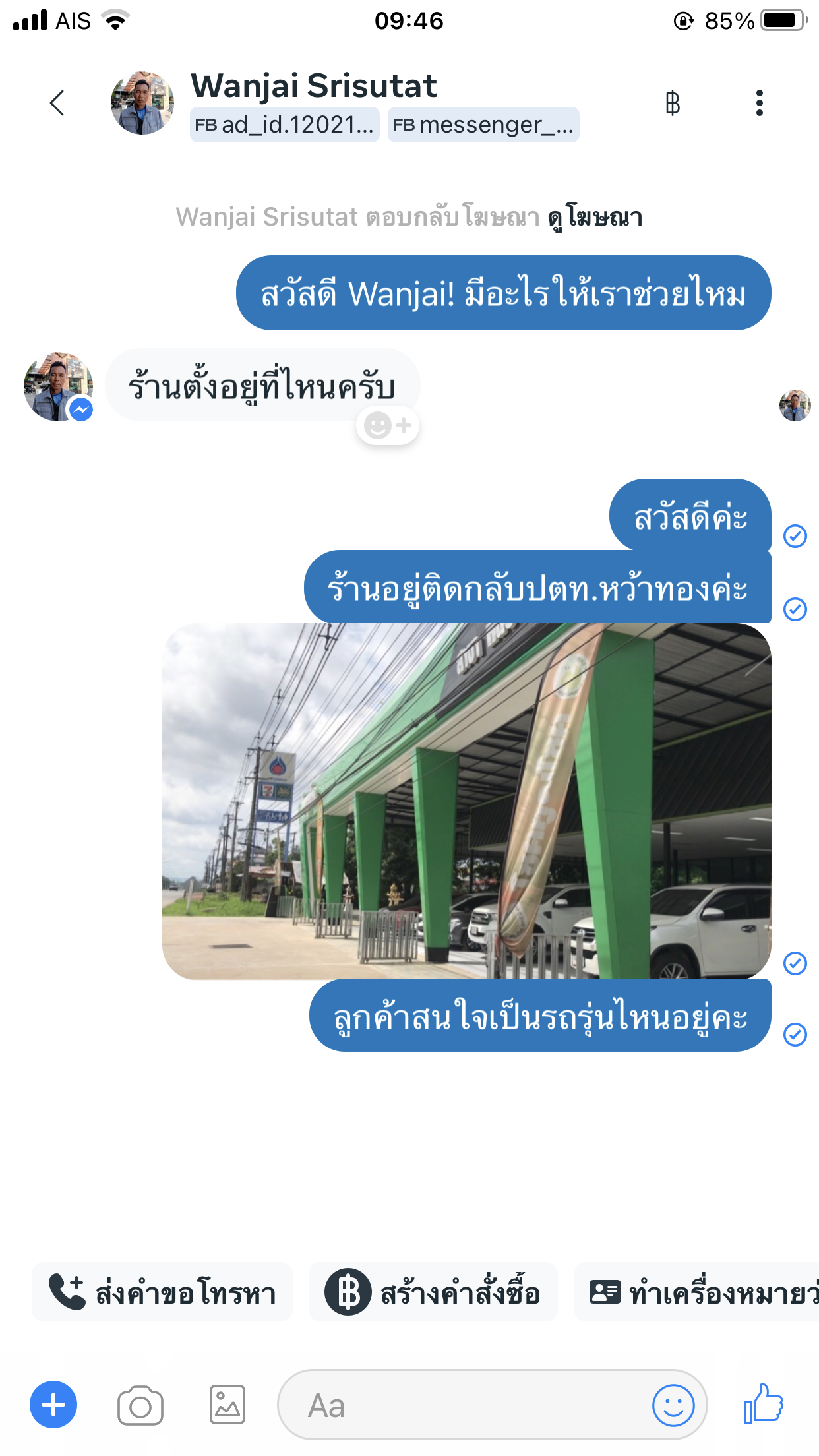Screen dimensions: 819x1456
Task: Open the ดูโฆษณา link
Action: click(x=595, y=217)
